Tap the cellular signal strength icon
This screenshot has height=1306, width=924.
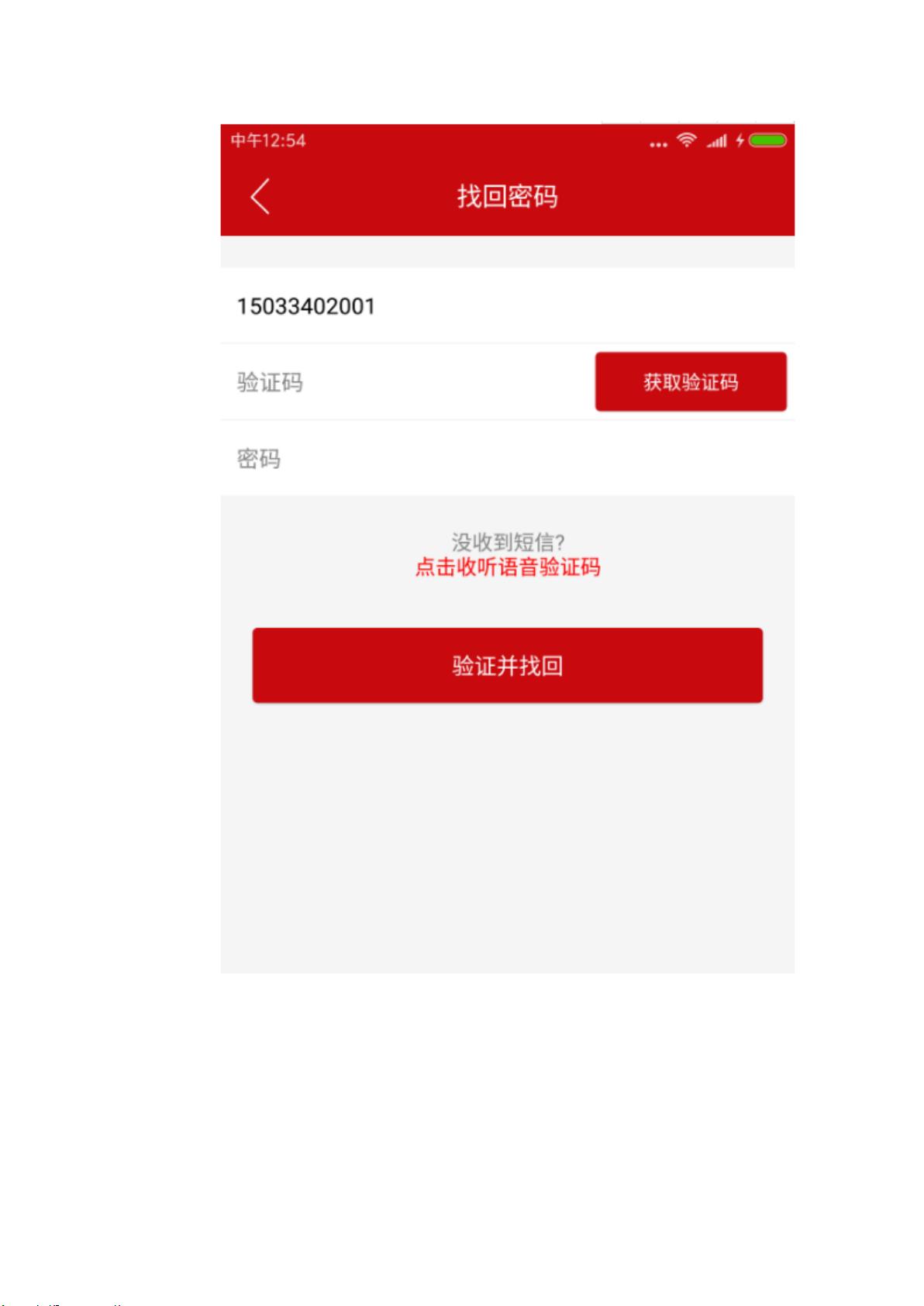click(719, 140)
